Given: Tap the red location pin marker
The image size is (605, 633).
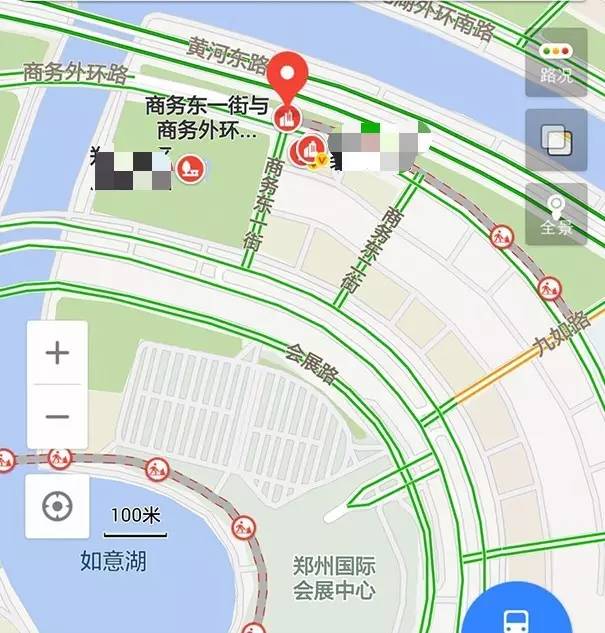Looking at the screenshot, I should click(291, 75).
